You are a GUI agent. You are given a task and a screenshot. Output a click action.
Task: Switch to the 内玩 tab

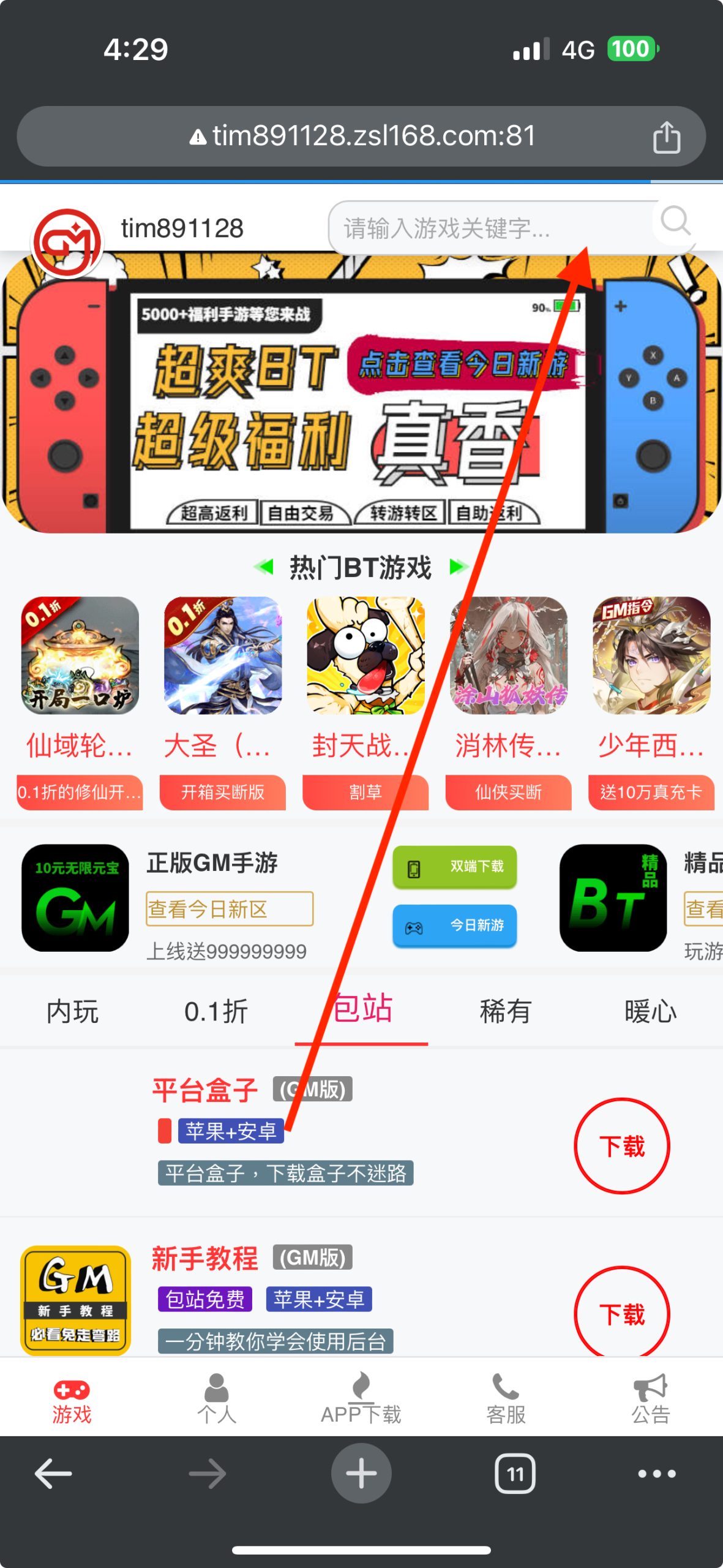click(x=72, y=1011)
